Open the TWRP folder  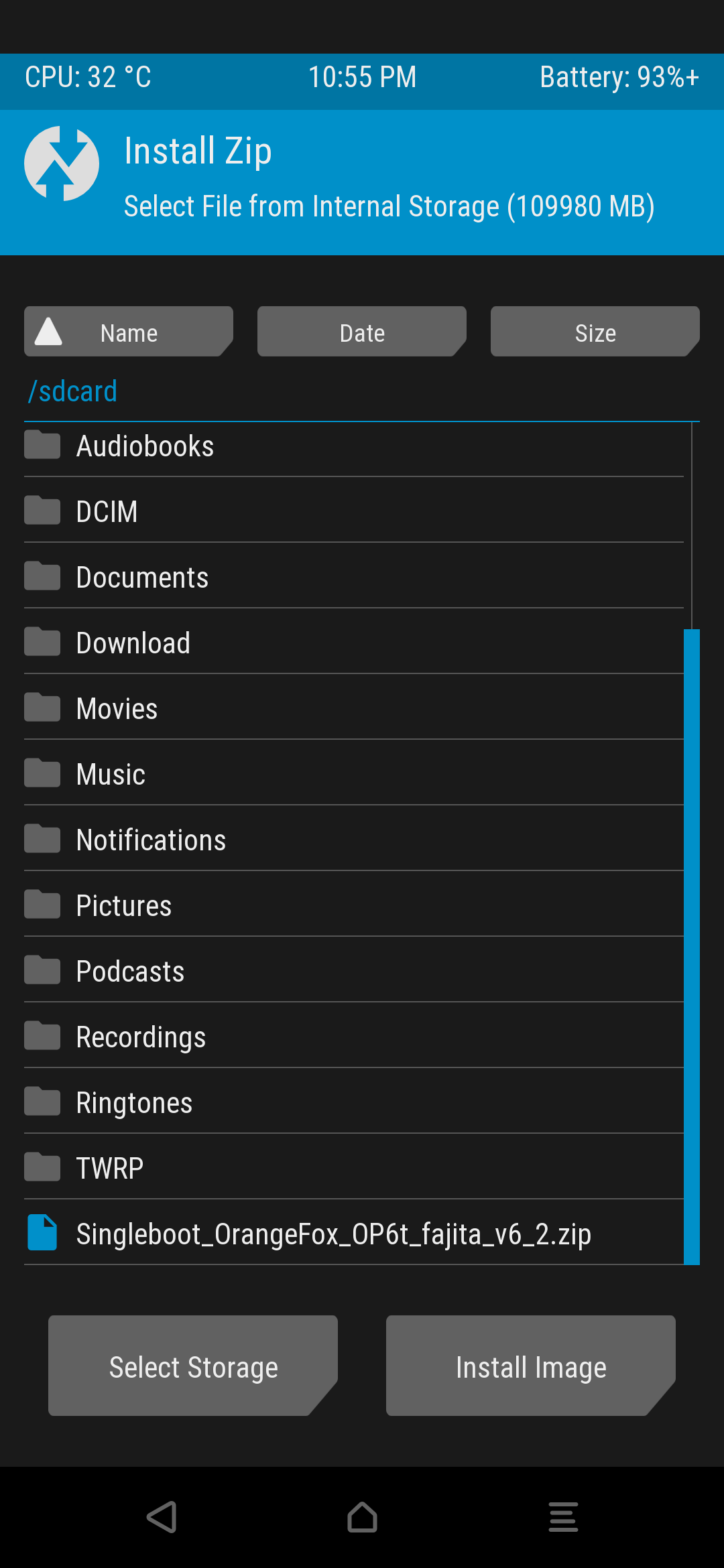coord(110,1169)
